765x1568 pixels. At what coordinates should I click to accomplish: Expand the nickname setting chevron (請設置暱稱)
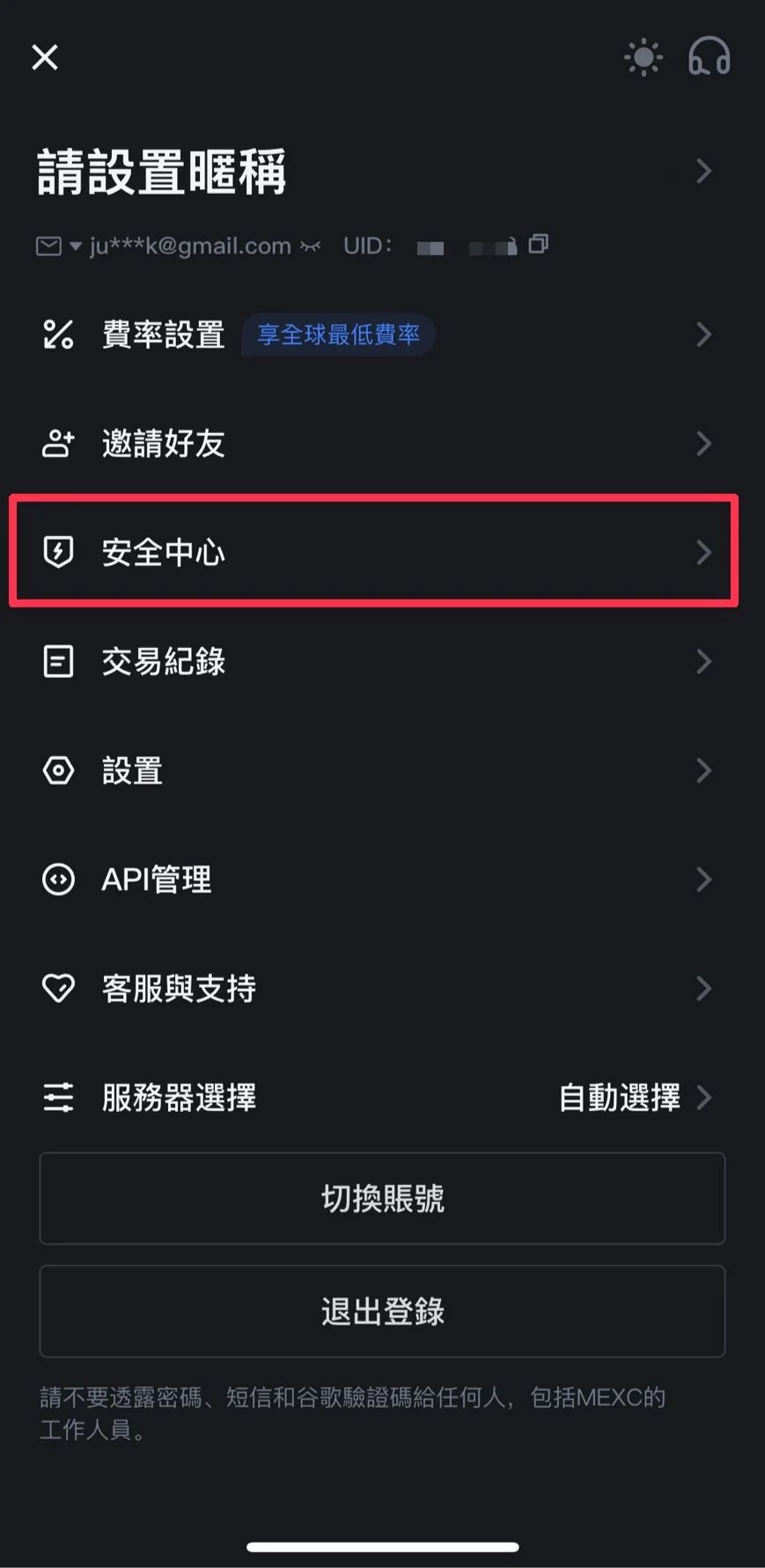click(702, 172)
